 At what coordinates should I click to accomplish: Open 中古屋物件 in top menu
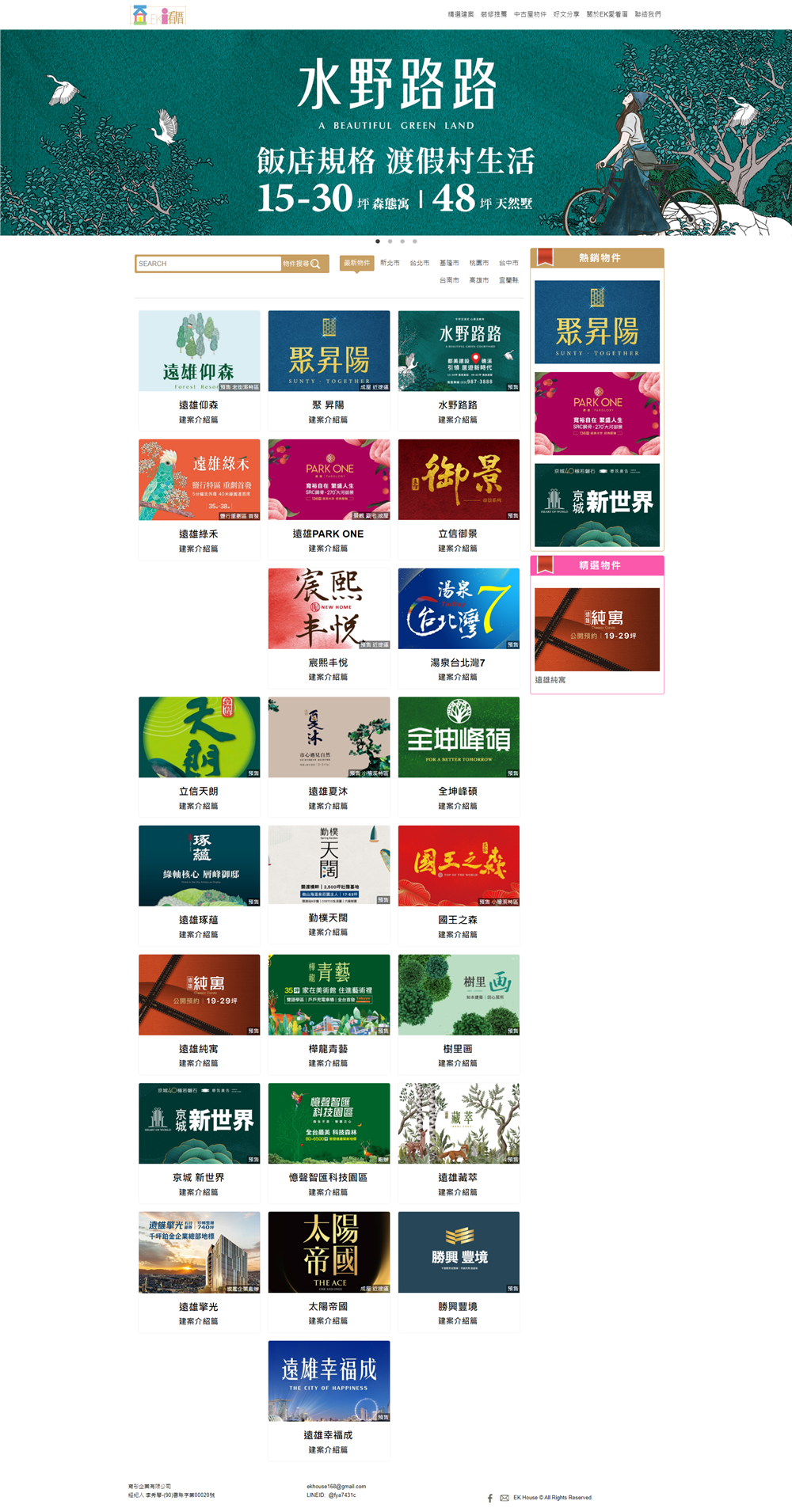pos(530,14)
